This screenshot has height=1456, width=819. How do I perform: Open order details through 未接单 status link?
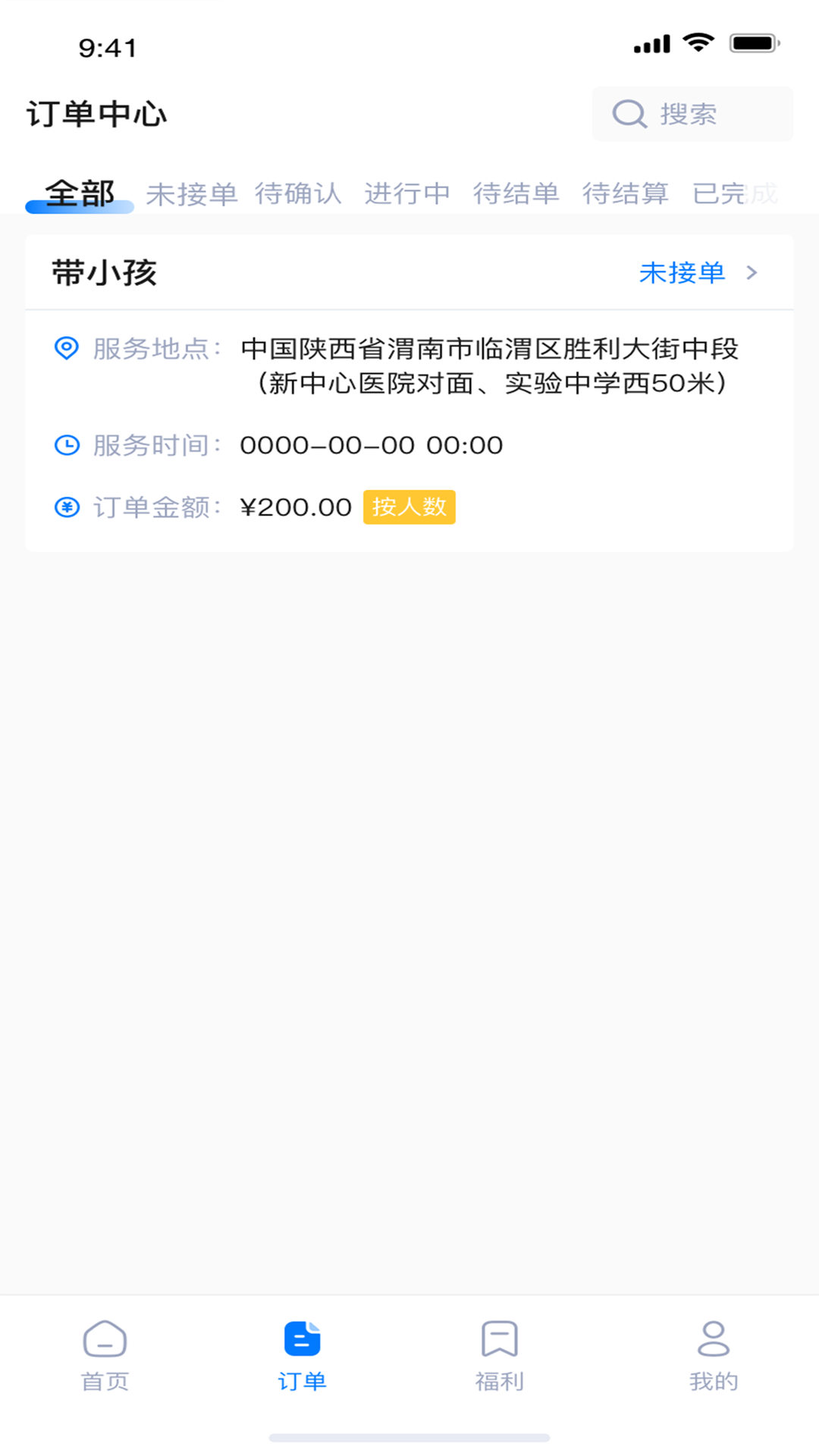pos(682,274)
